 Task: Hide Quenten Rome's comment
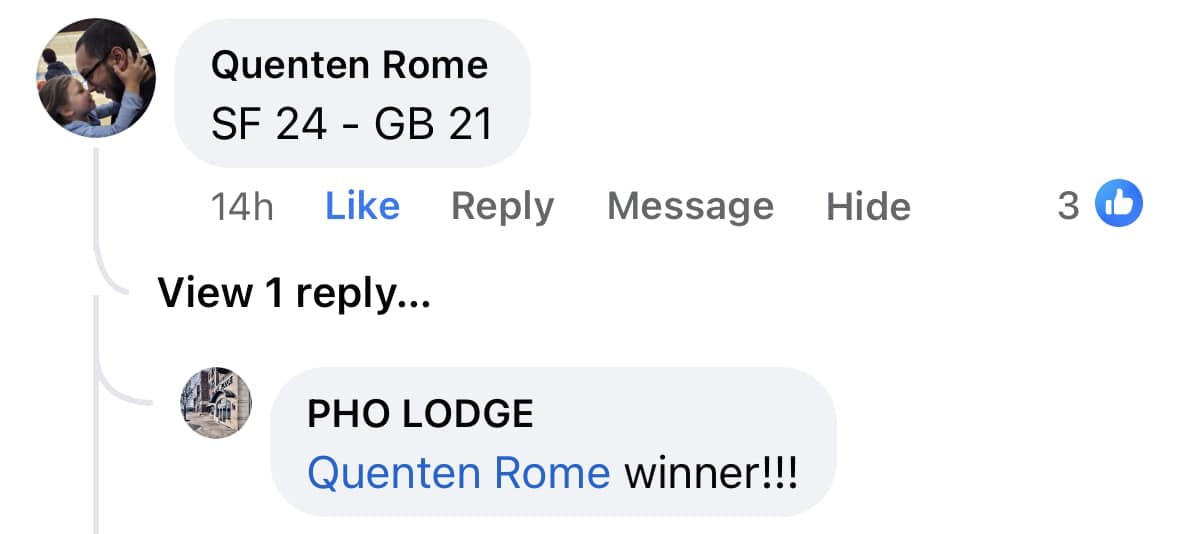868,206
